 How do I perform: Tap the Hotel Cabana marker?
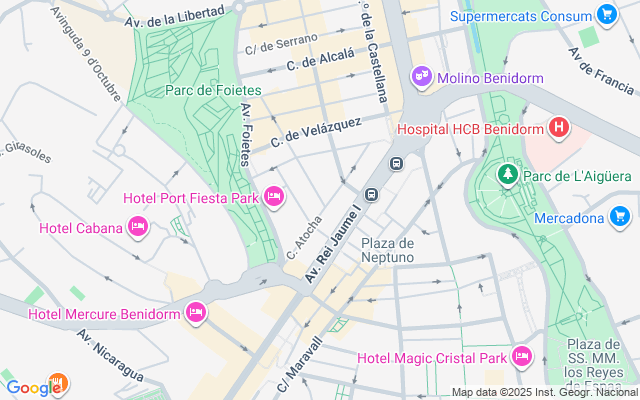pyautogui.click(x=139, y=228)
